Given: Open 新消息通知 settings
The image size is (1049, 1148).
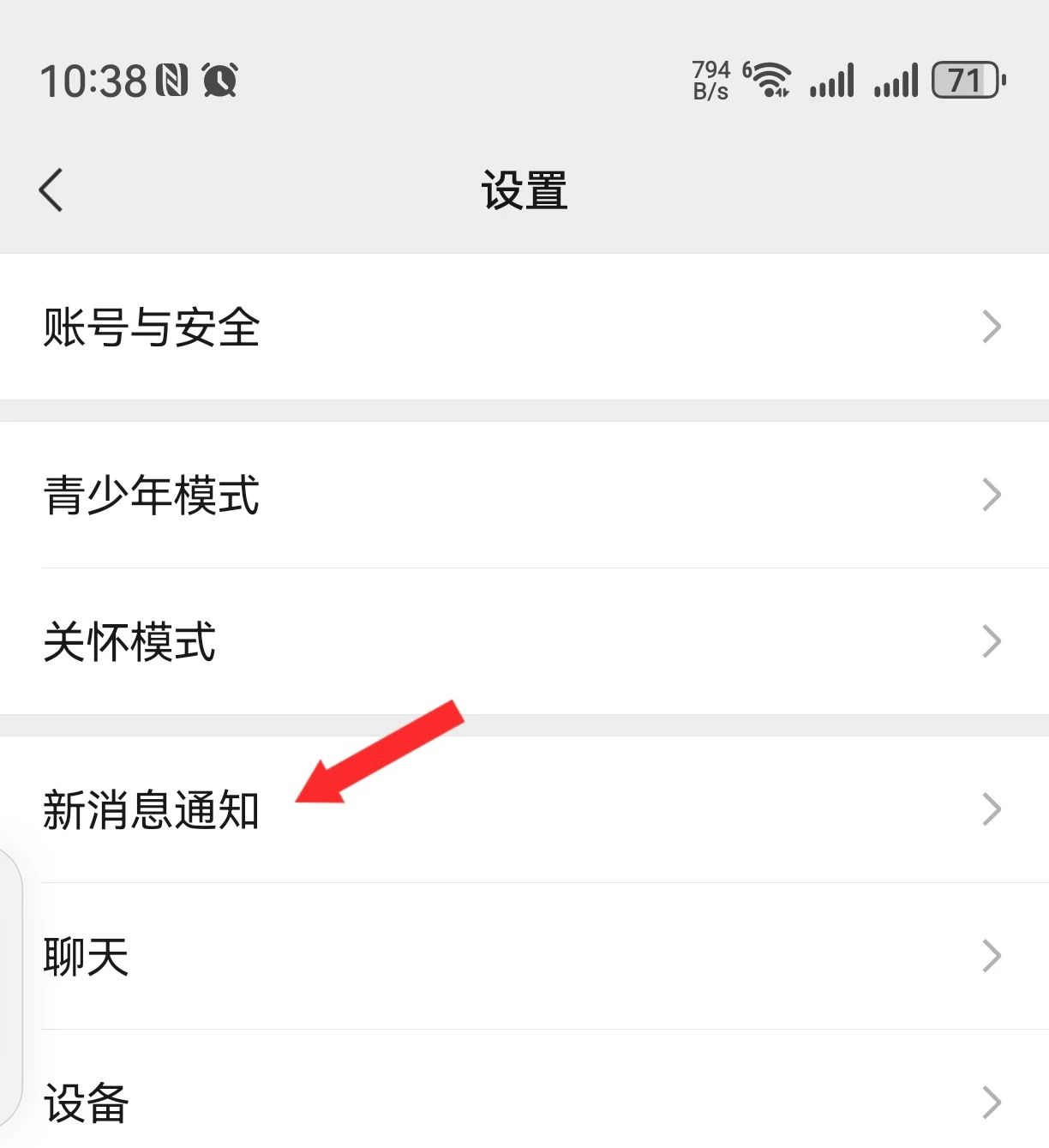Looking at the screenshot, I should point(524,809).
